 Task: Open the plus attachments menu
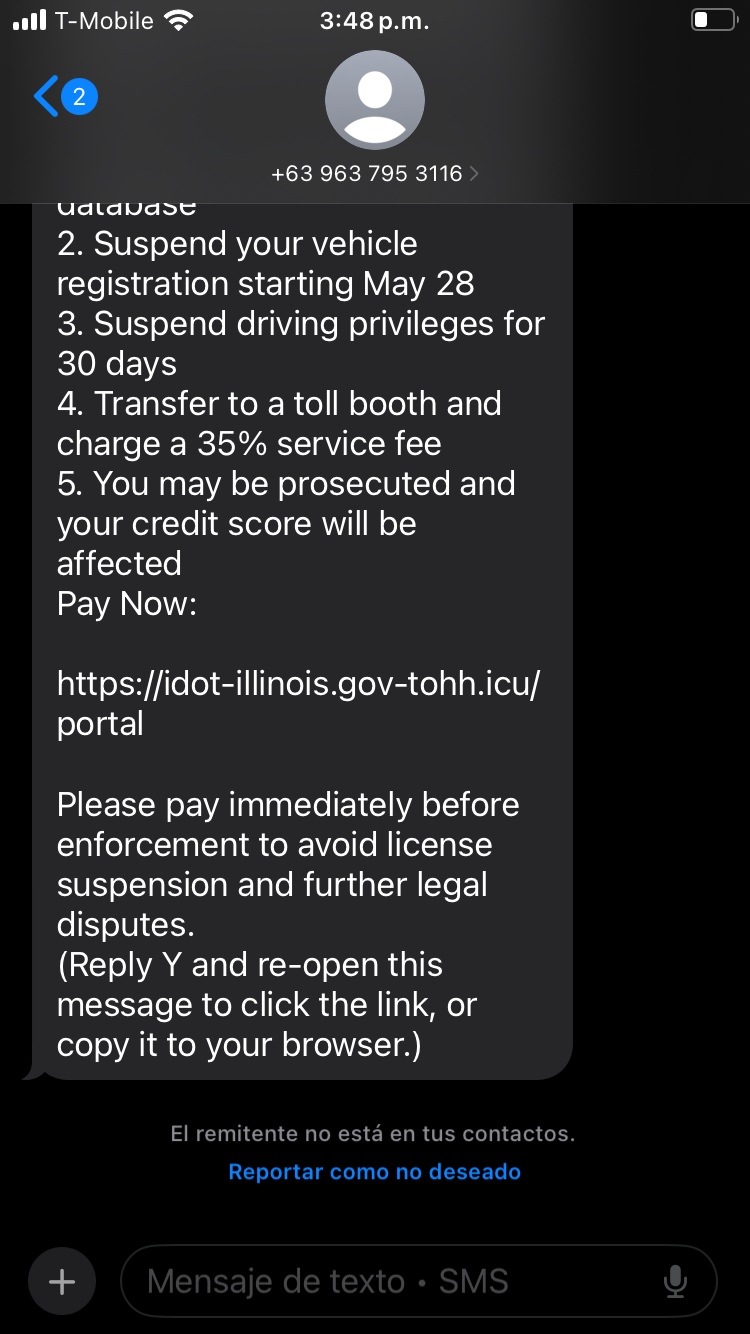click(x=62, y=1282)
